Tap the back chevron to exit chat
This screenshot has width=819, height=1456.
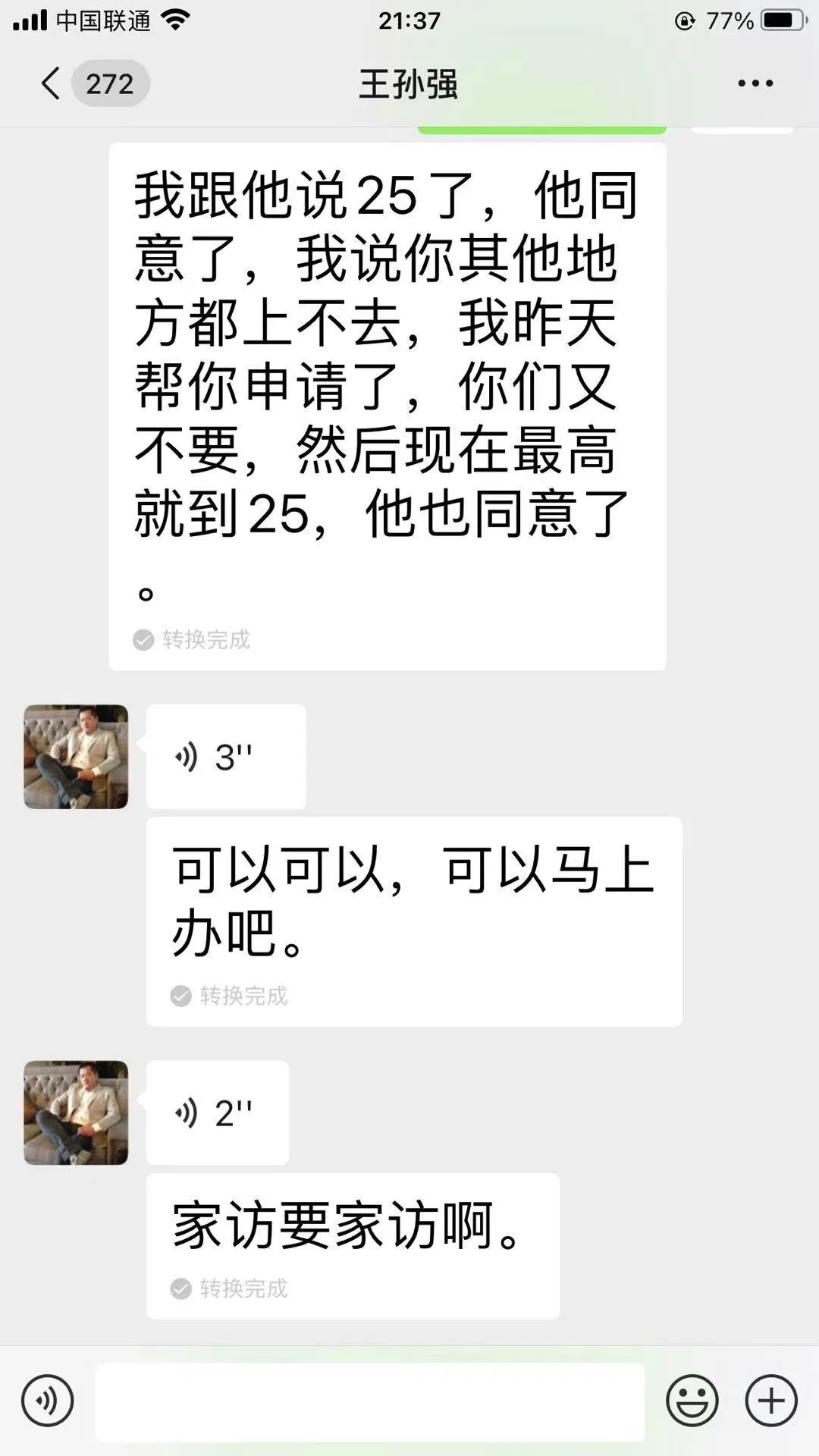pos(50,85)
